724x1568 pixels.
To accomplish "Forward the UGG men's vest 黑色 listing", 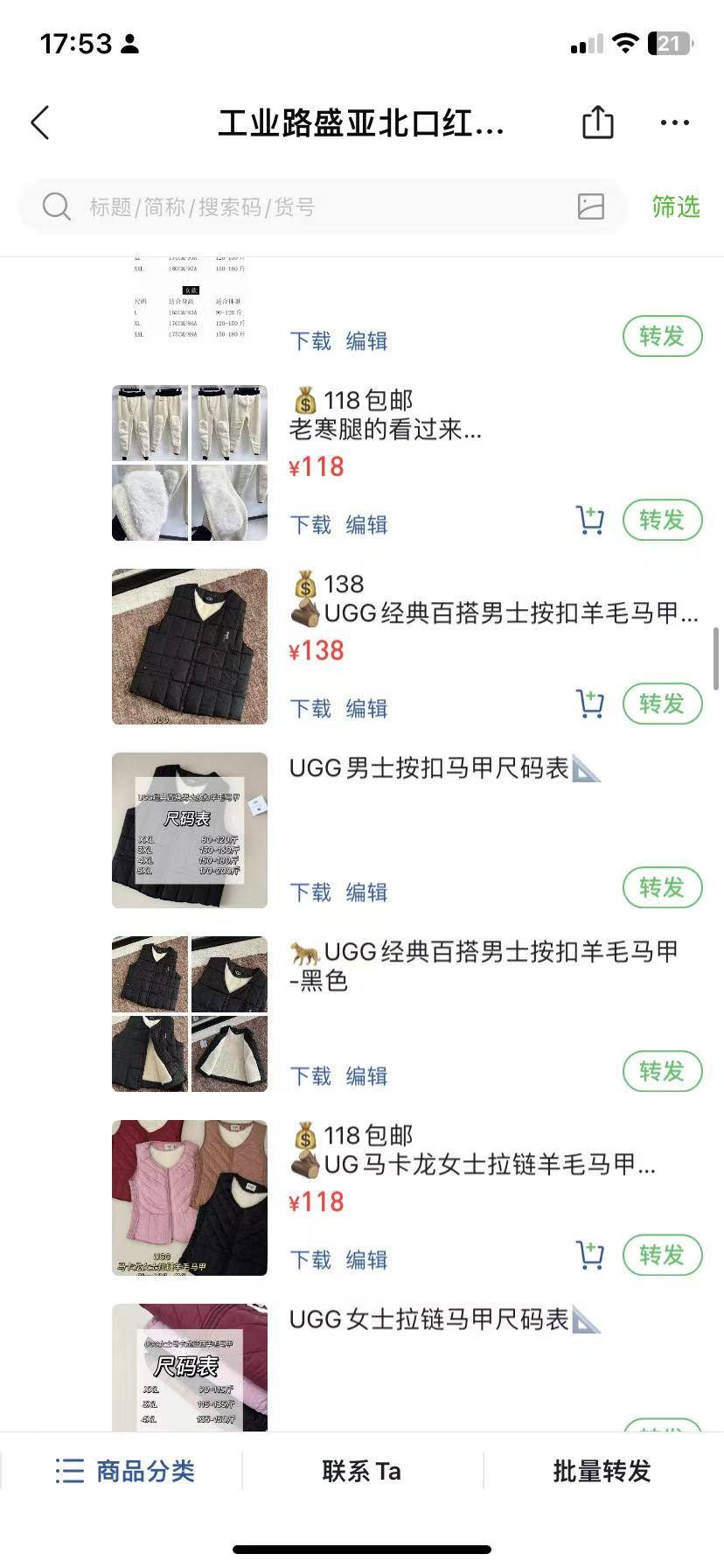I will point(662,1071).
